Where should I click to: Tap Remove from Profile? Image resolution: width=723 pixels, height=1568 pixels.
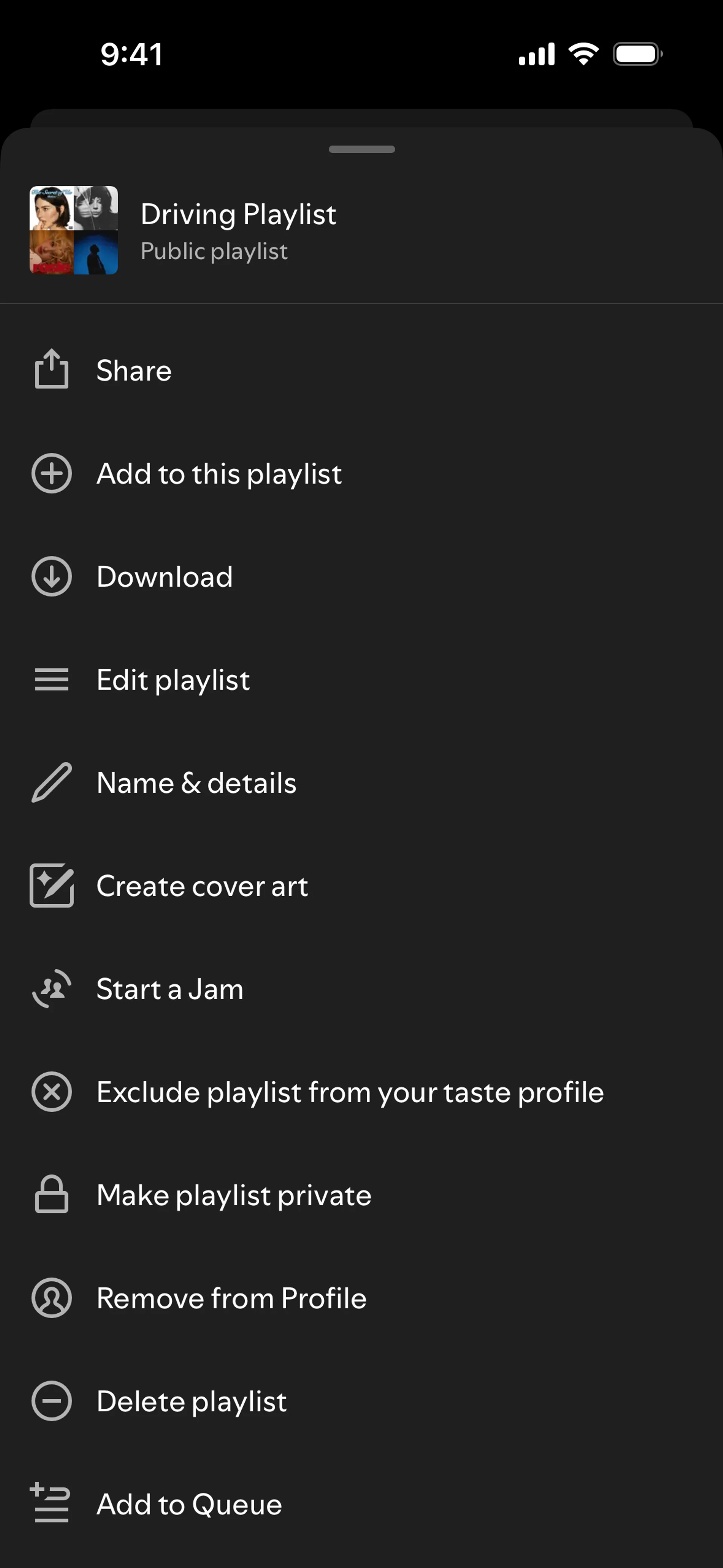pos(231,1298)
